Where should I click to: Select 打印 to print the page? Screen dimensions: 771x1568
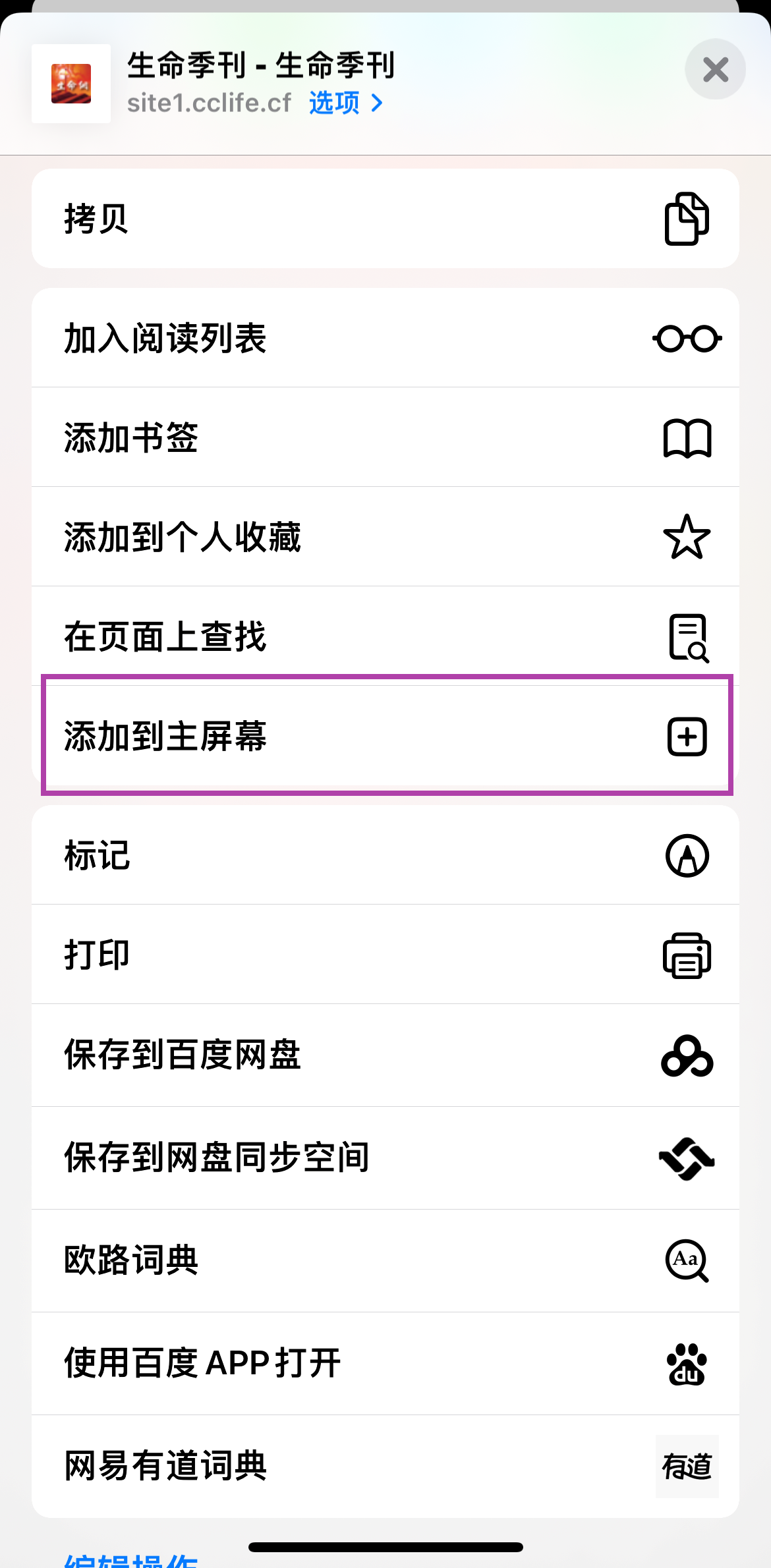tap(385, 955)
